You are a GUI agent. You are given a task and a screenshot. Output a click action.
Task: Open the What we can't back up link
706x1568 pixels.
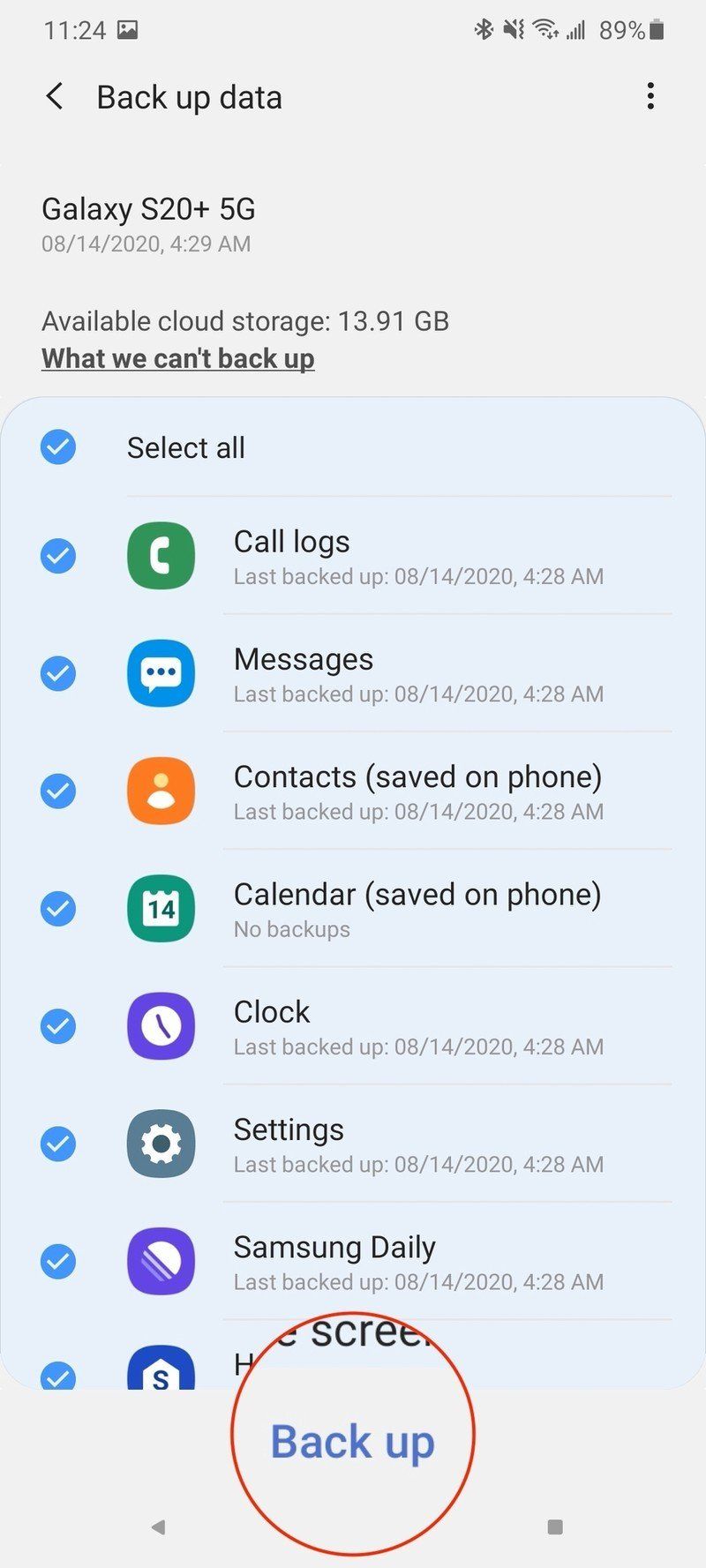(x=177, y=358)
